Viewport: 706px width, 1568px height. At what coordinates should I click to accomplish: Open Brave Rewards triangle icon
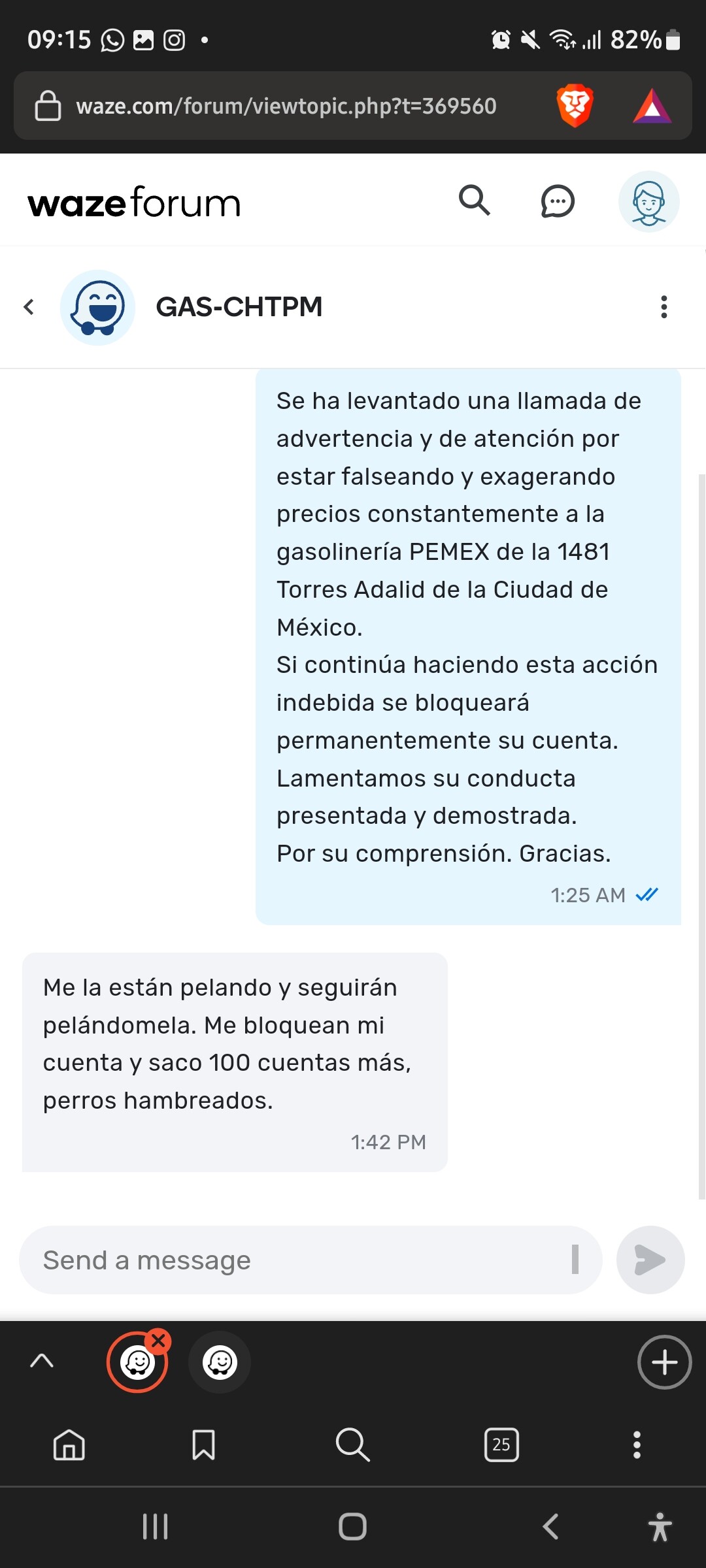652,106
